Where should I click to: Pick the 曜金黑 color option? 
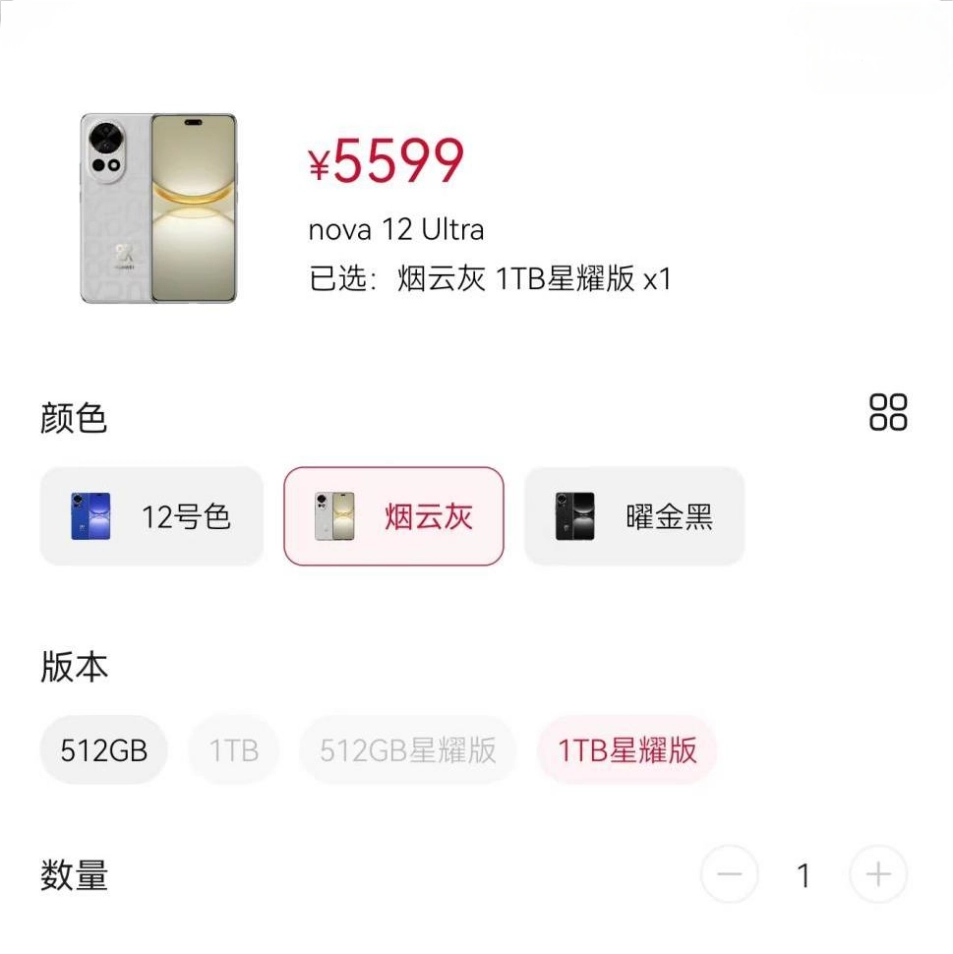pos(634,516)
